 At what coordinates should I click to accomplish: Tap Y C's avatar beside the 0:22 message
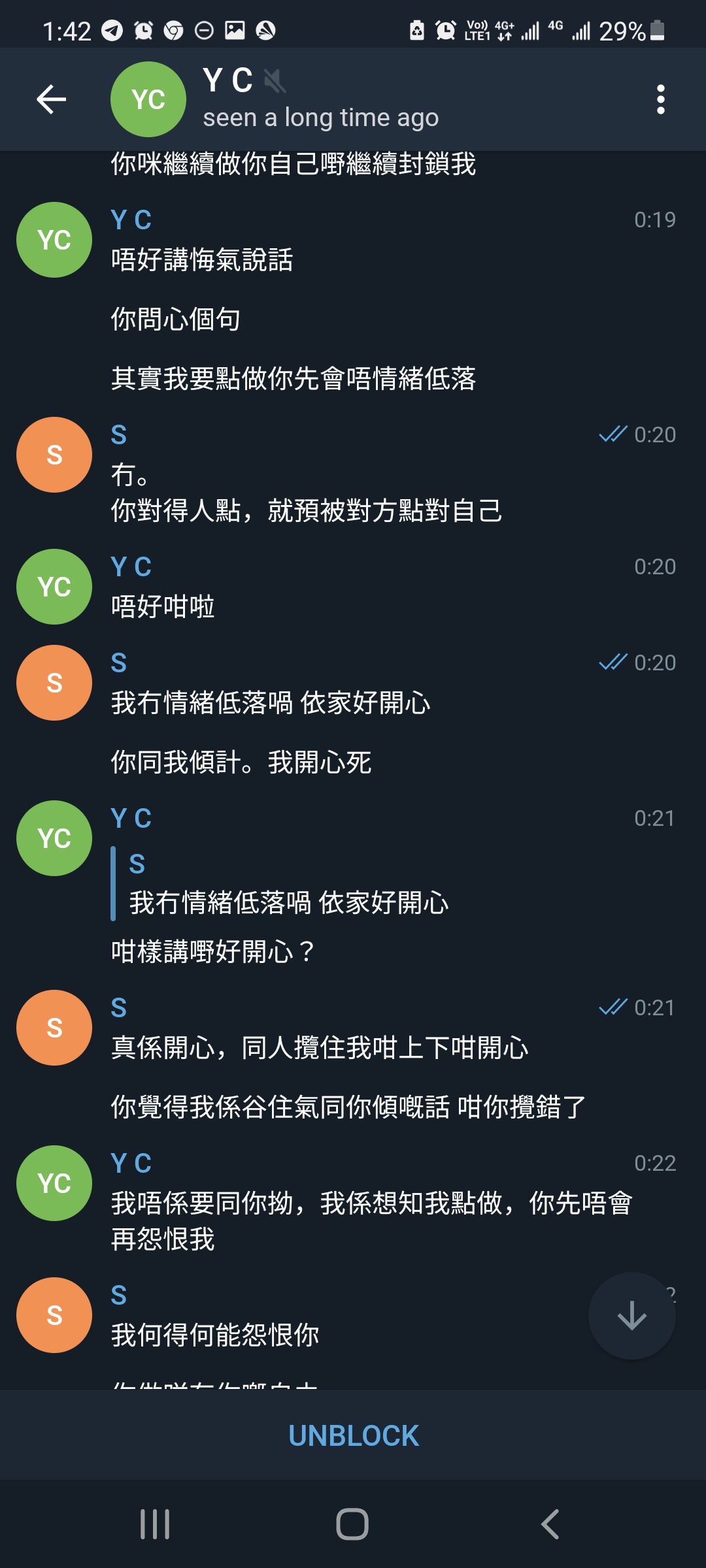point(54,1183)
